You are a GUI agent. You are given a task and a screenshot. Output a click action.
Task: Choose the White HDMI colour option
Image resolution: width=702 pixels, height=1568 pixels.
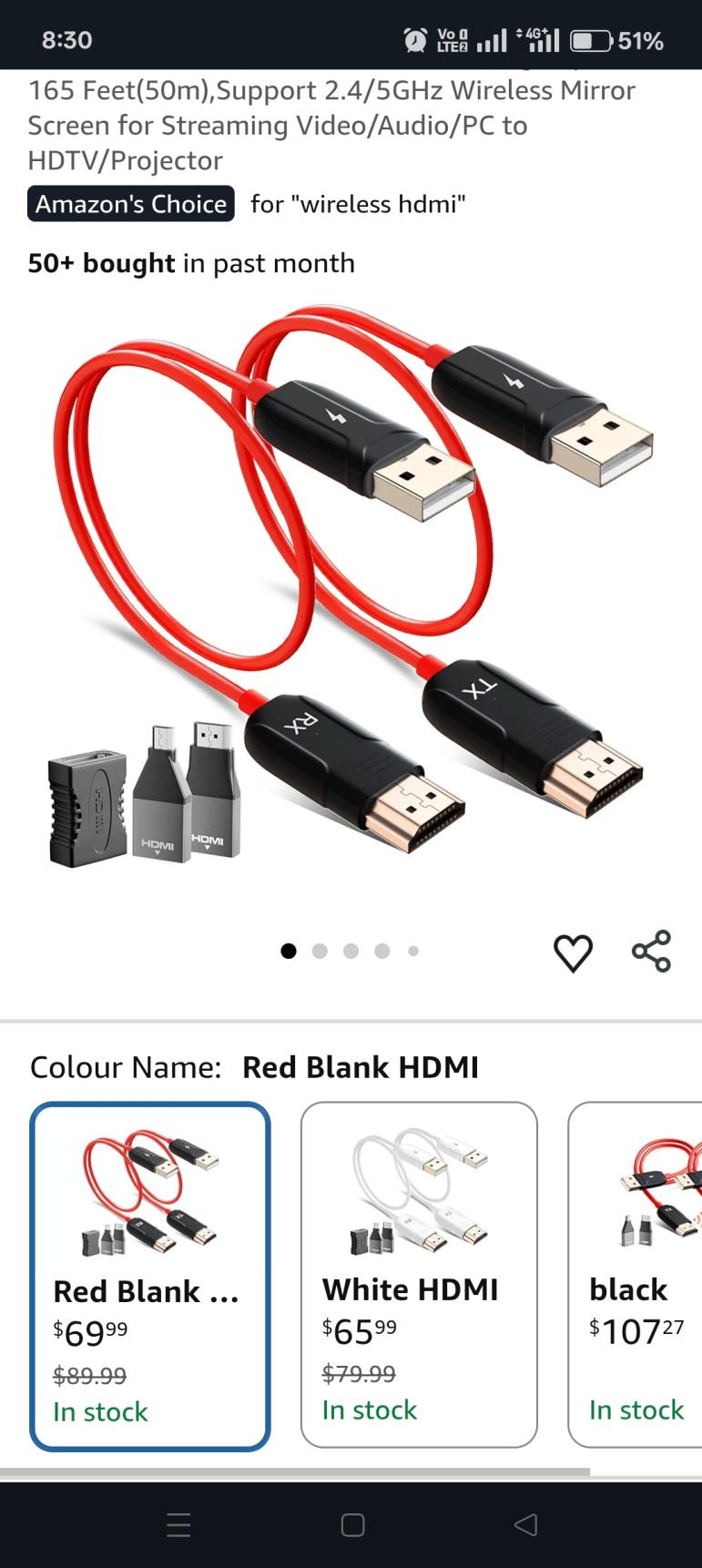click(x=418, y=1274)
